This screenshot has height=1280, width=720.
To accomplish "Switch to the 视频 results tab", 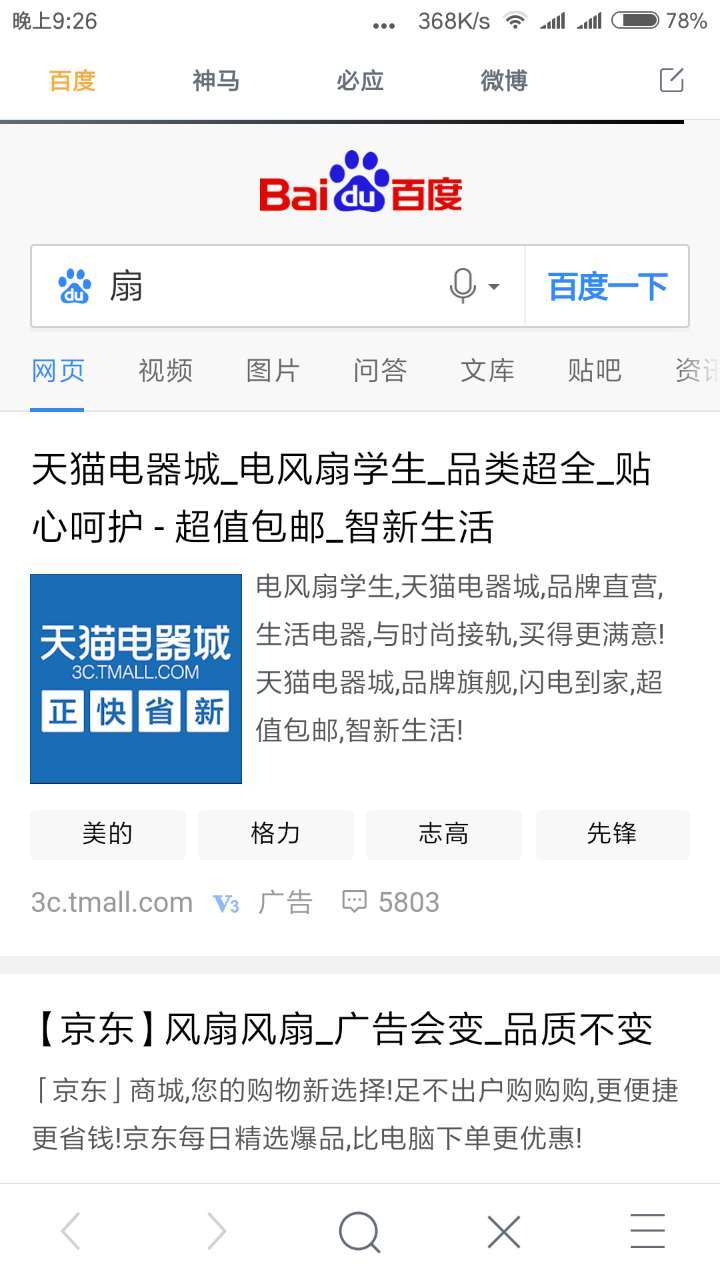I will point(163,370).
